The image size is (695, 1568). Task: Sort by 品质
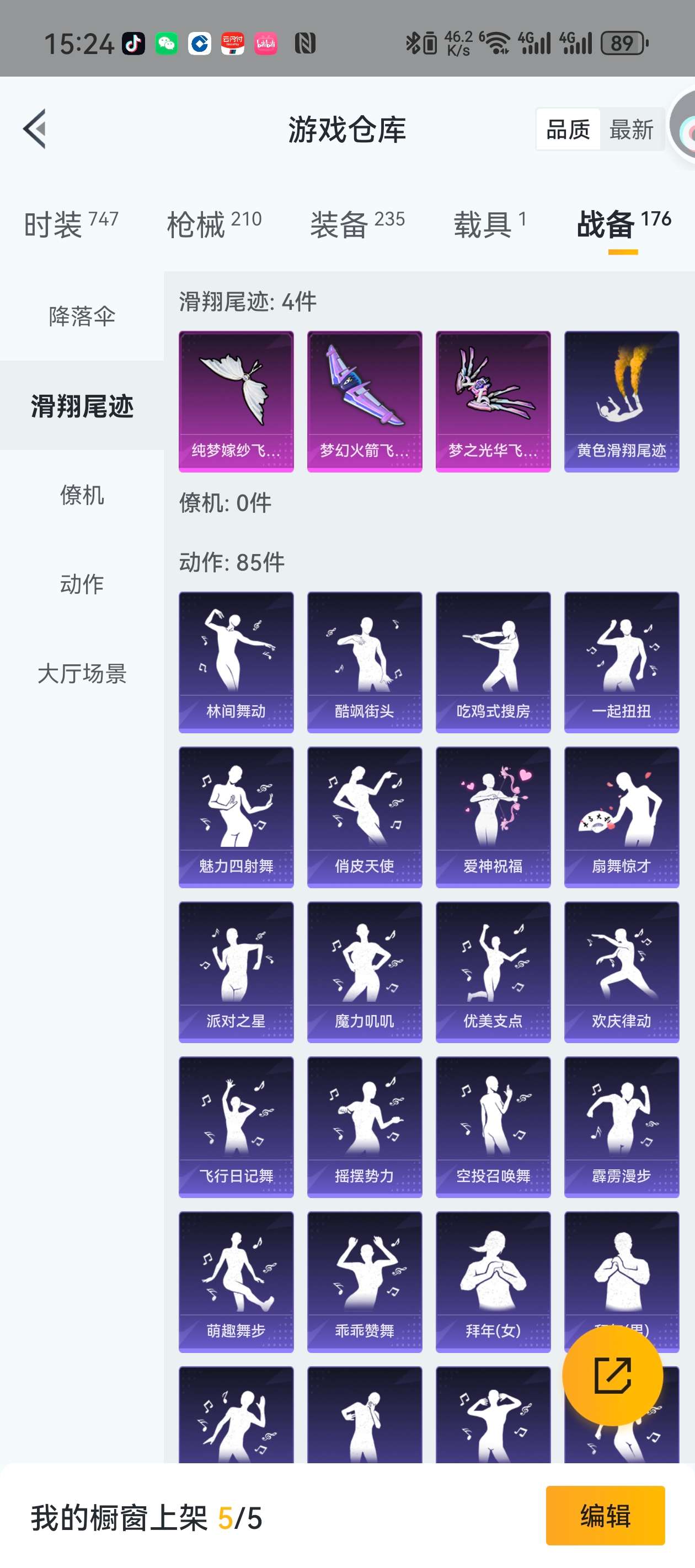pos(568,130)
